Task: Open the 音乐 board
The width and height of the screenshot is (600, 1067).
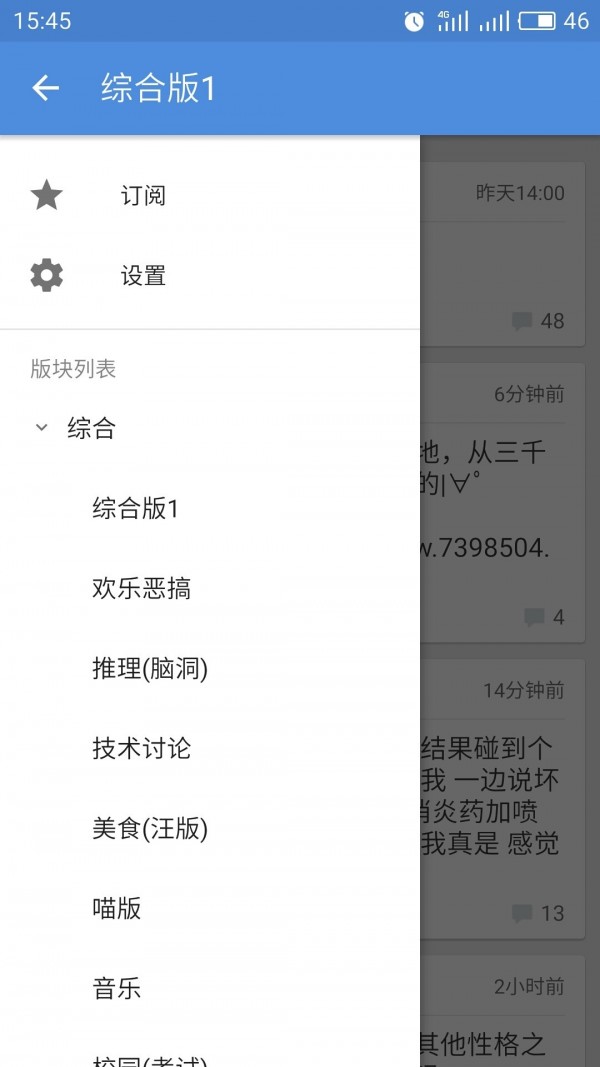Action: [x=117, y=988]
